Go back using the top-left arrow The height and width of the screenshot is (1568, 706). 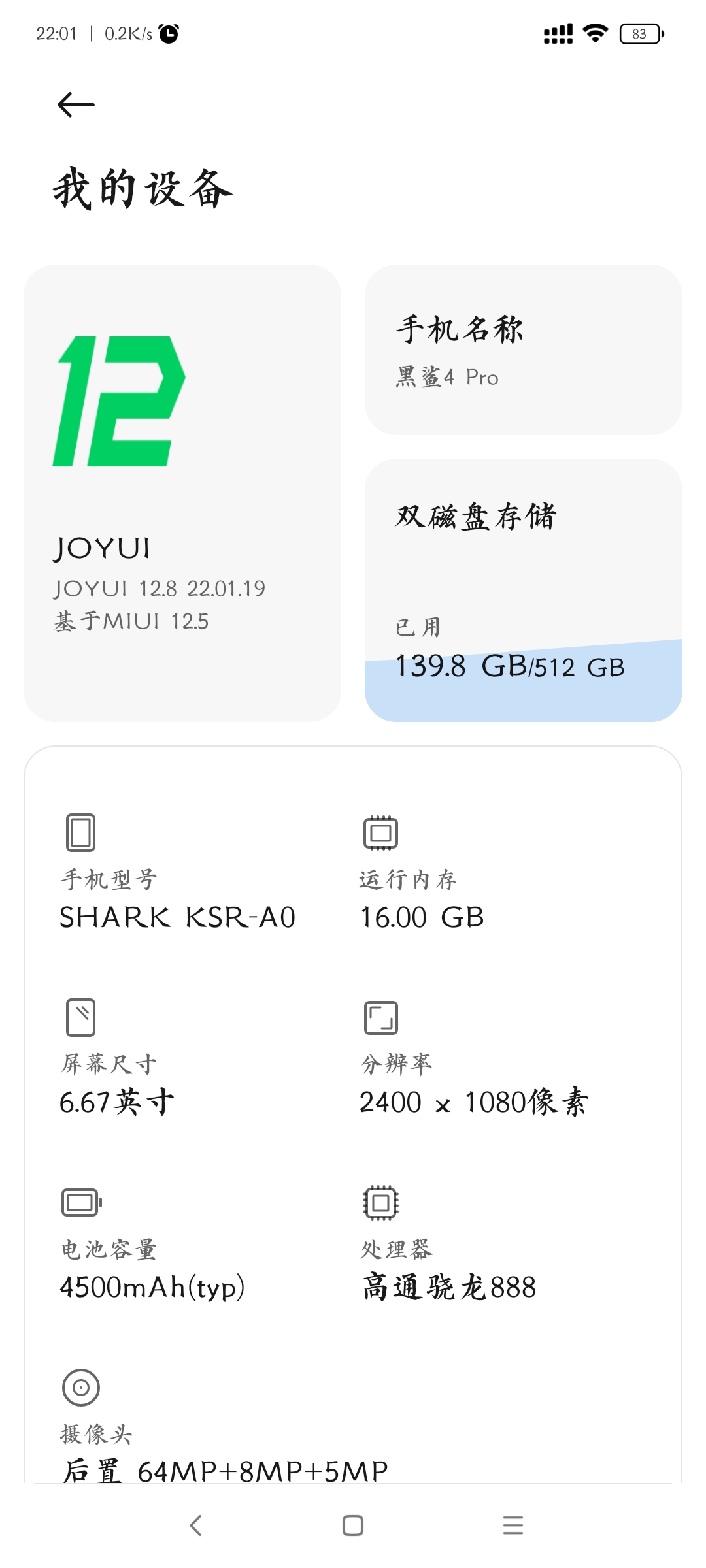click(76, 105)
